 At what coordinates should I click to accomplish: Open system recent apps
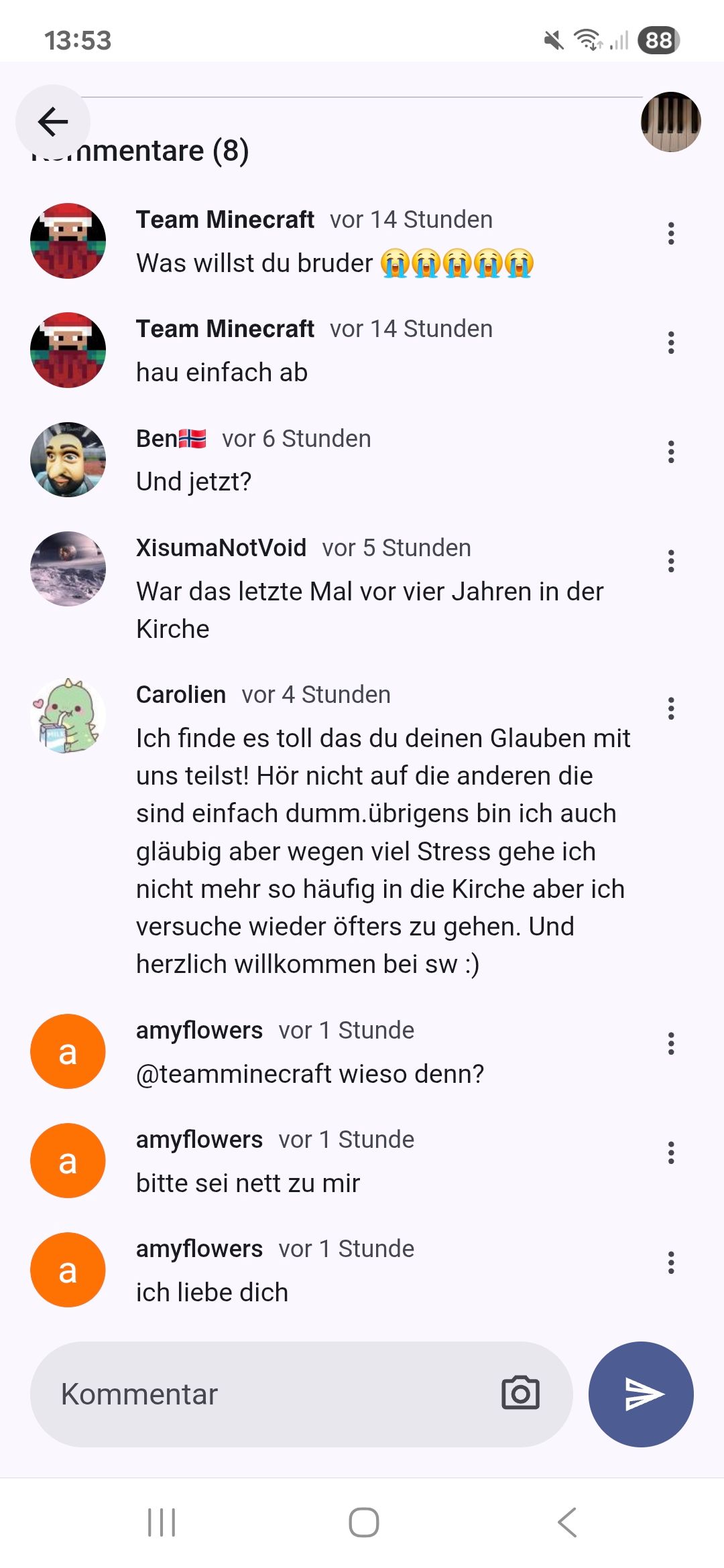coord(162,1522)
